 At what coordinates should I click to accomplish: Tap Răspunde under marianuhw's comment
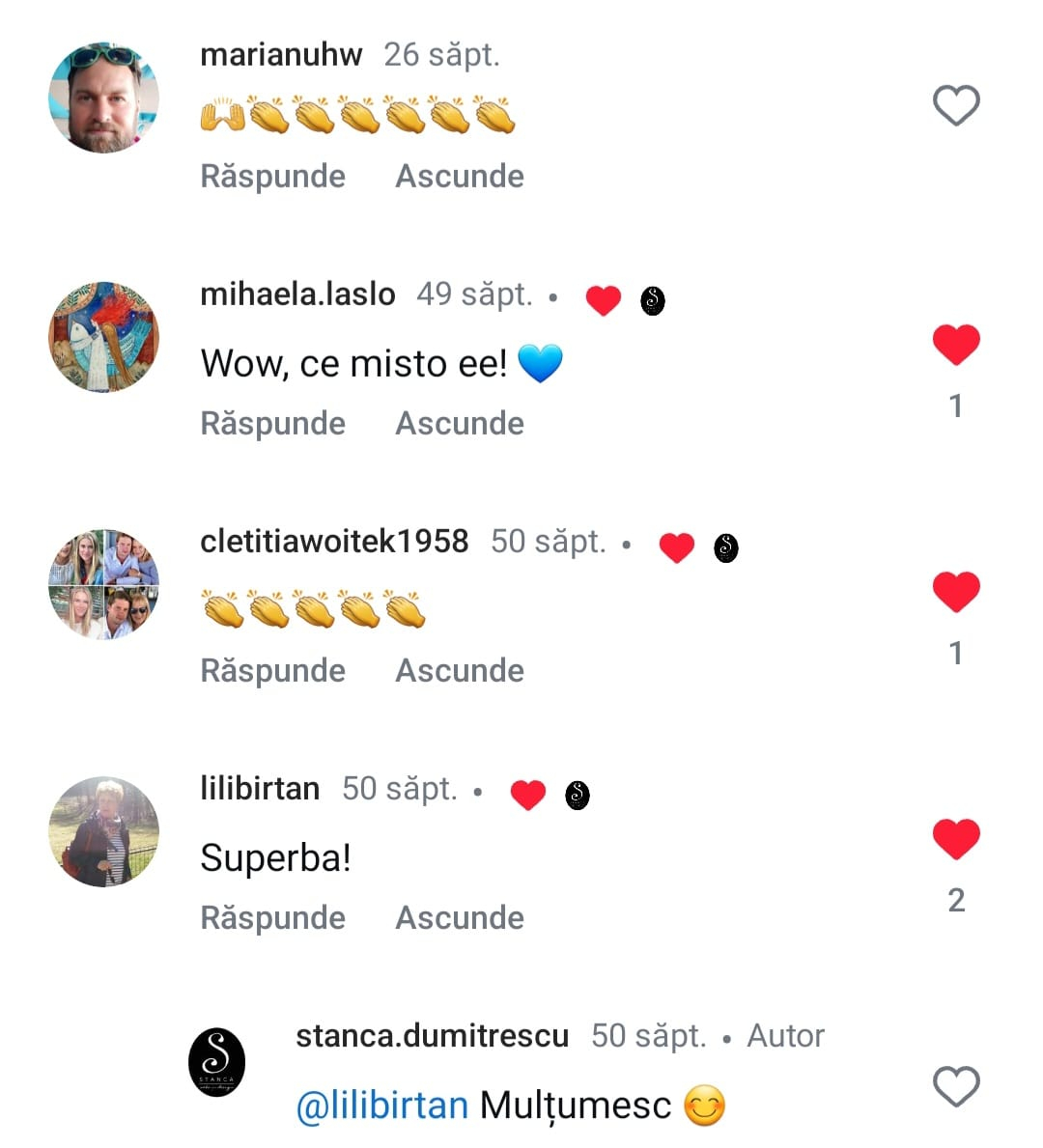pyautogui.click(x=272, y=177)
